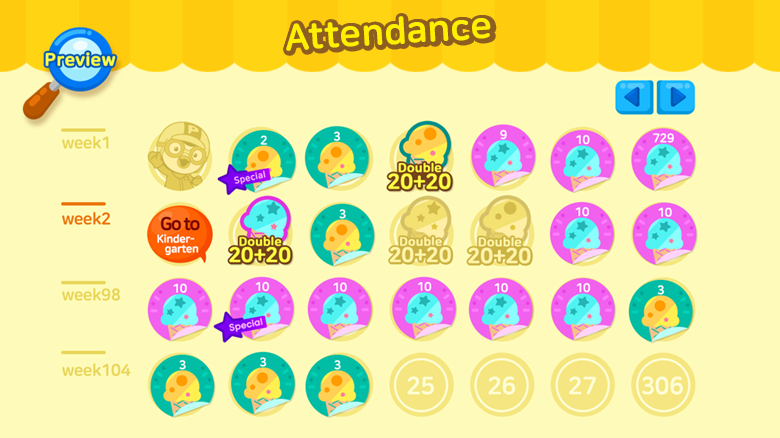
Task: Open week98 Special ice cream reward
Action: click(x=262, y=310)
